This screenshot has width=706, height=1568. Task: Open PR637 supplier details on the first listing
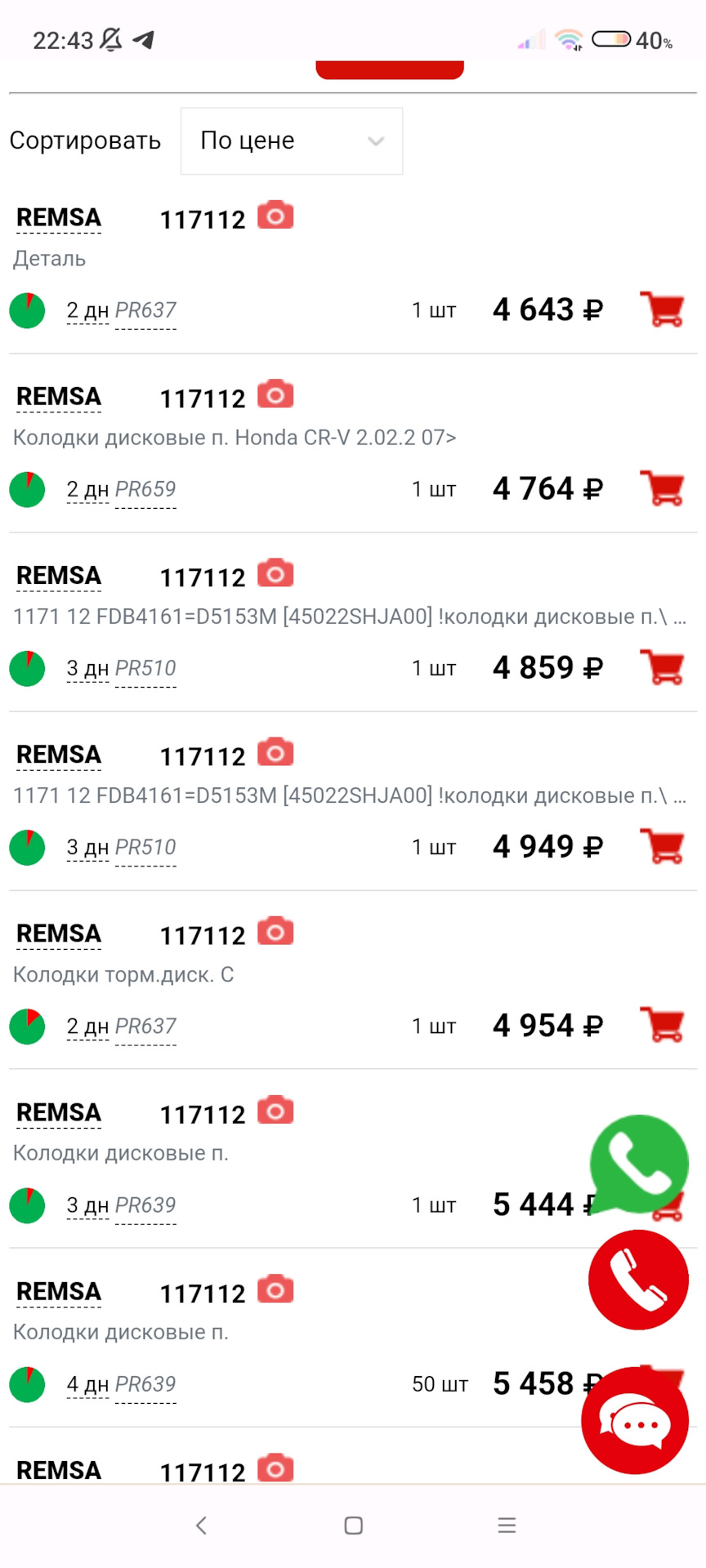[145, 310]
